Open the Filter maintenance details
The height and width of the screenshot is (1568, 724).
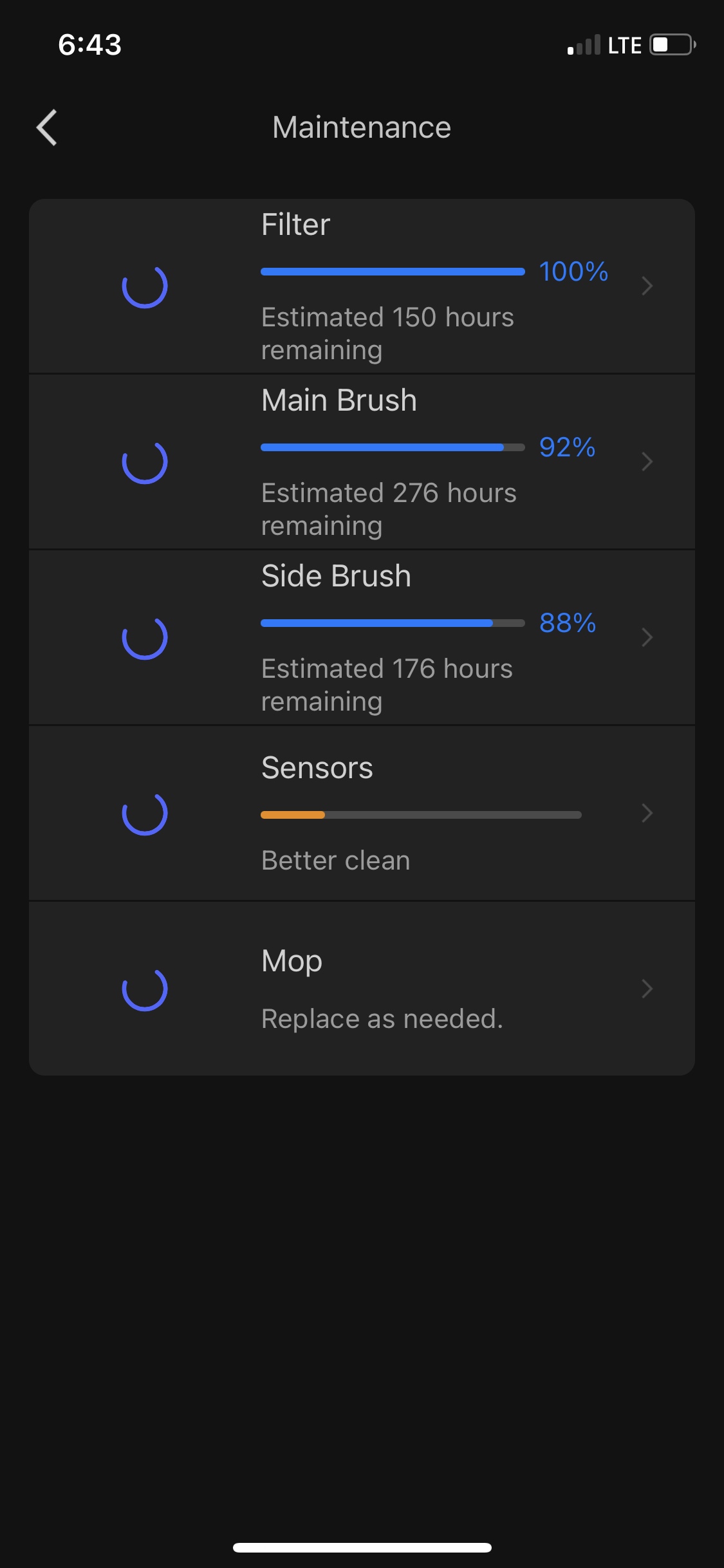[x=362, y=286]
